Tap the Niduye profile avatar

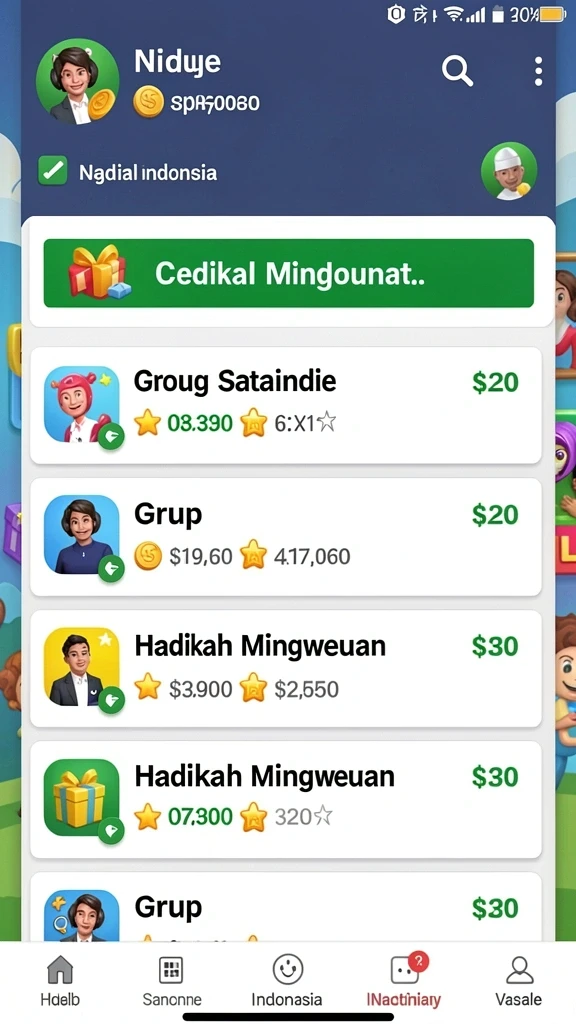[77, 82]
